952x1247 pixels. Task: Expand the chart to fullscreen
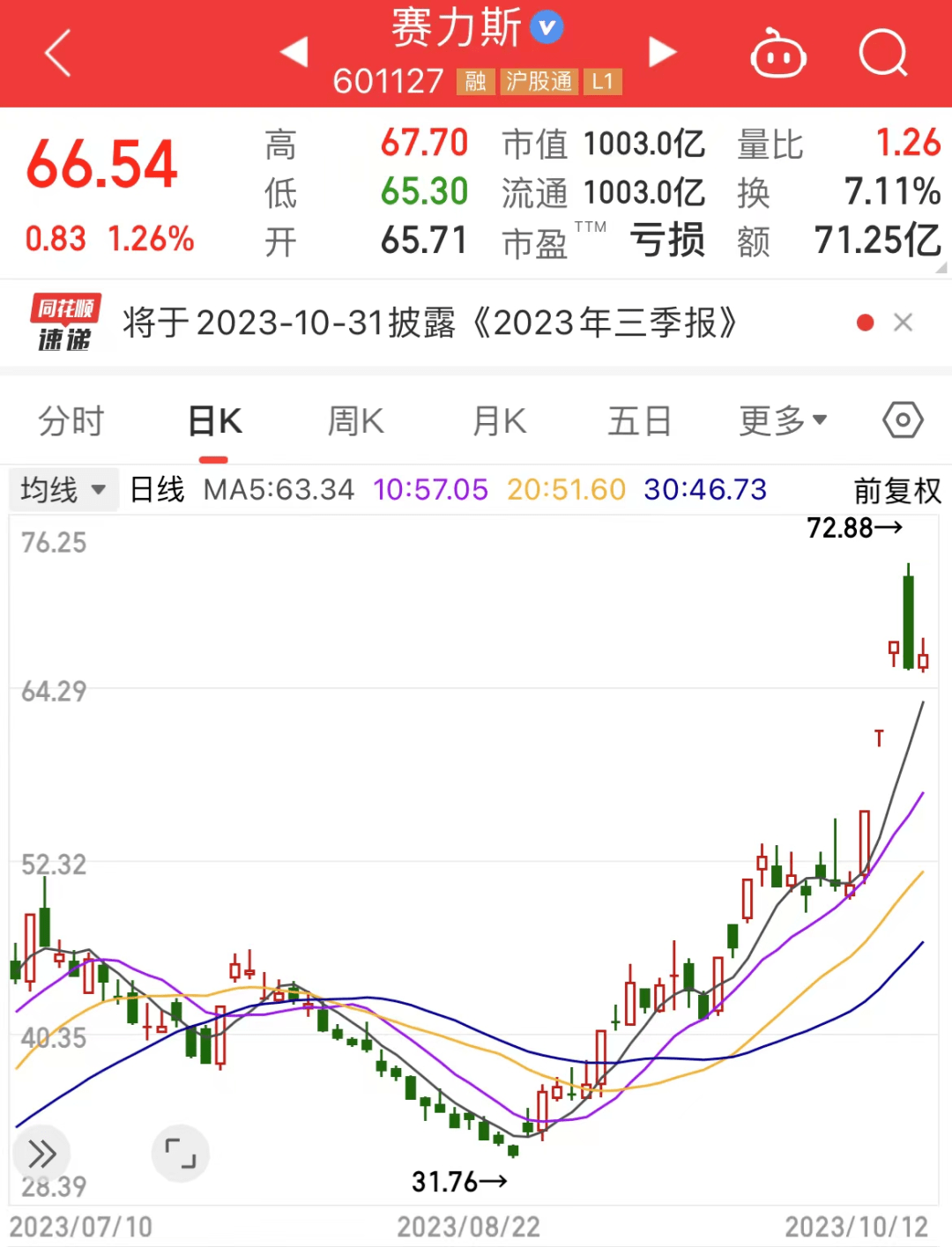pos(181,1153)
